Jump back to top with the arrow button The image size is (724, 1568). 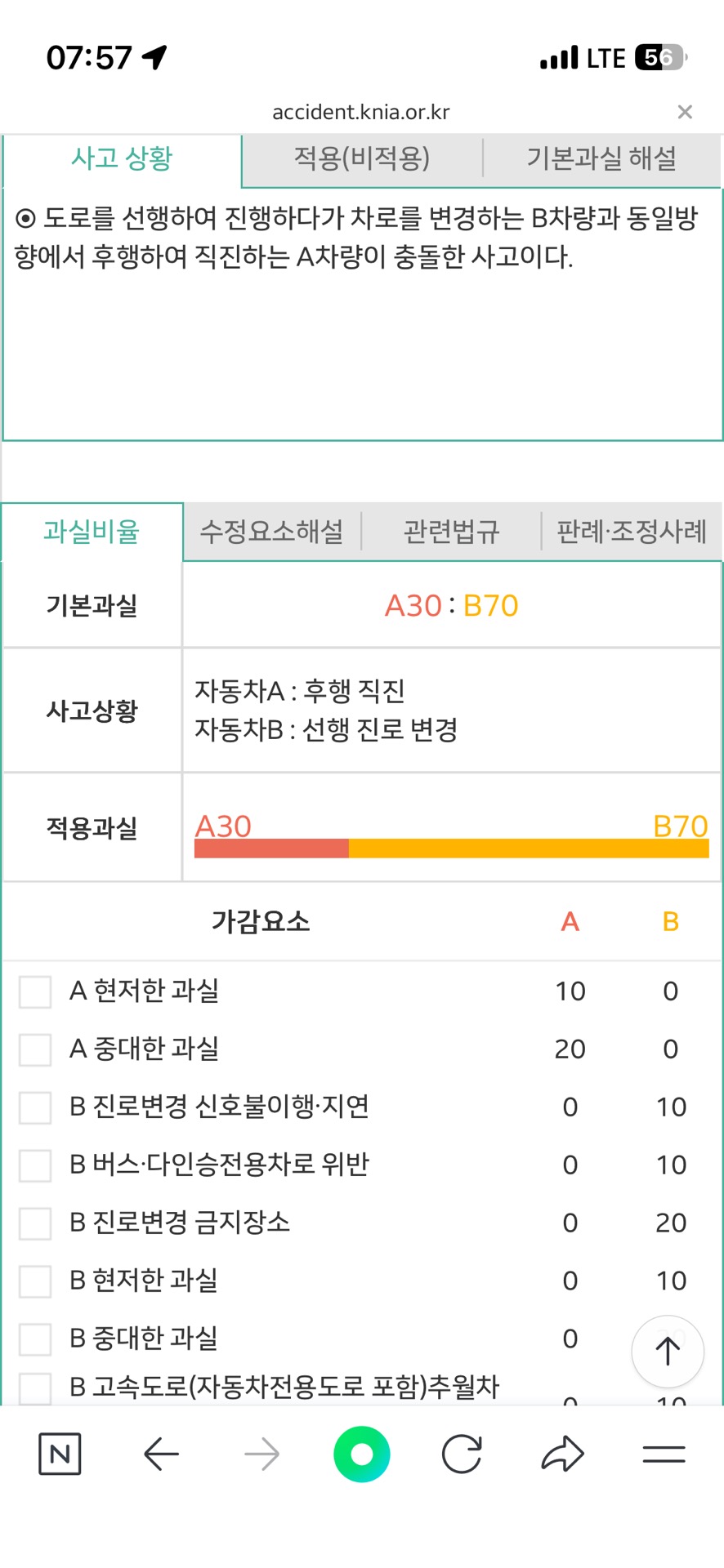(668, 1352)
